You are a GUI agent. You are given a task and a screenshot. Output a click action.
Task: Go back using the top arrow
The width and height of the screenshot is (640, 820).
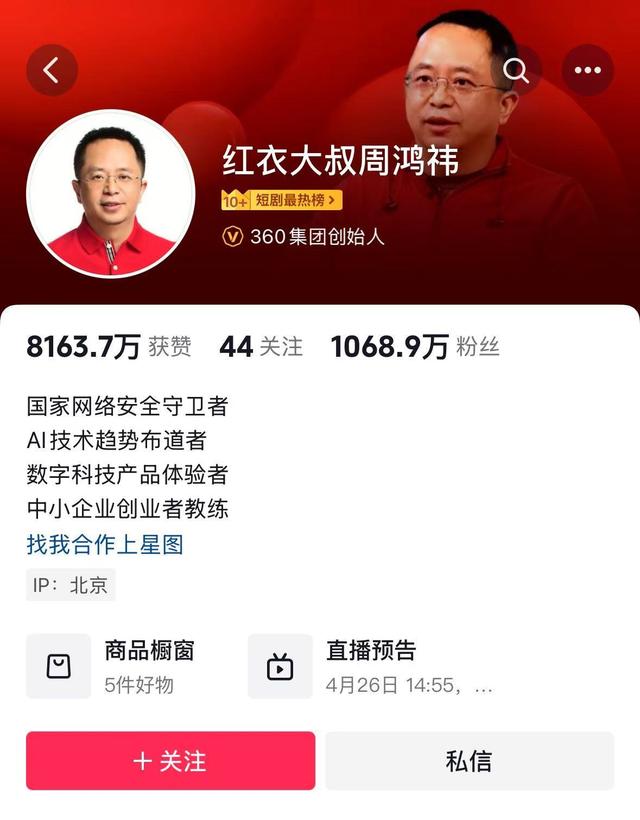point(51,70)
